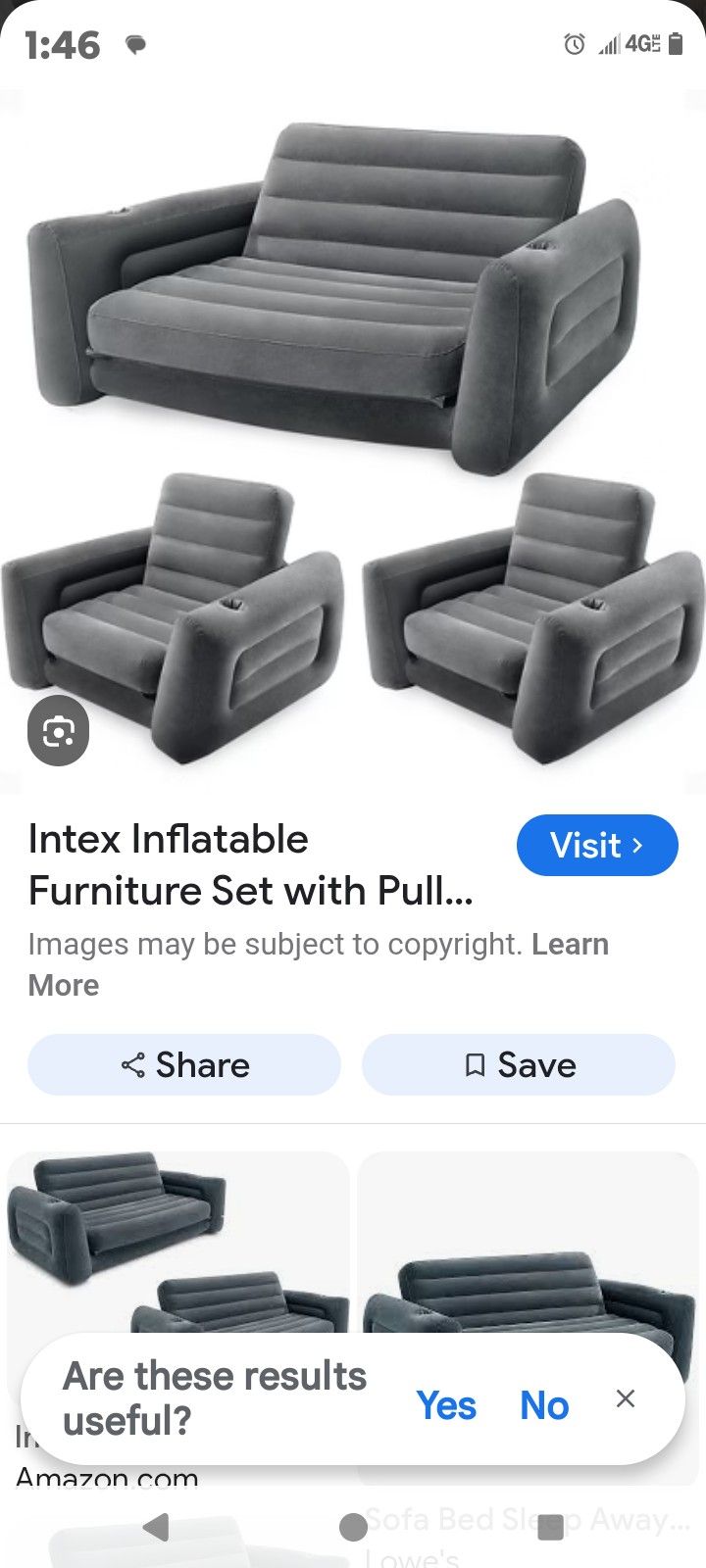
Task: Tap the bottom-right sofa thumbnail
Action: [529, 1274]
